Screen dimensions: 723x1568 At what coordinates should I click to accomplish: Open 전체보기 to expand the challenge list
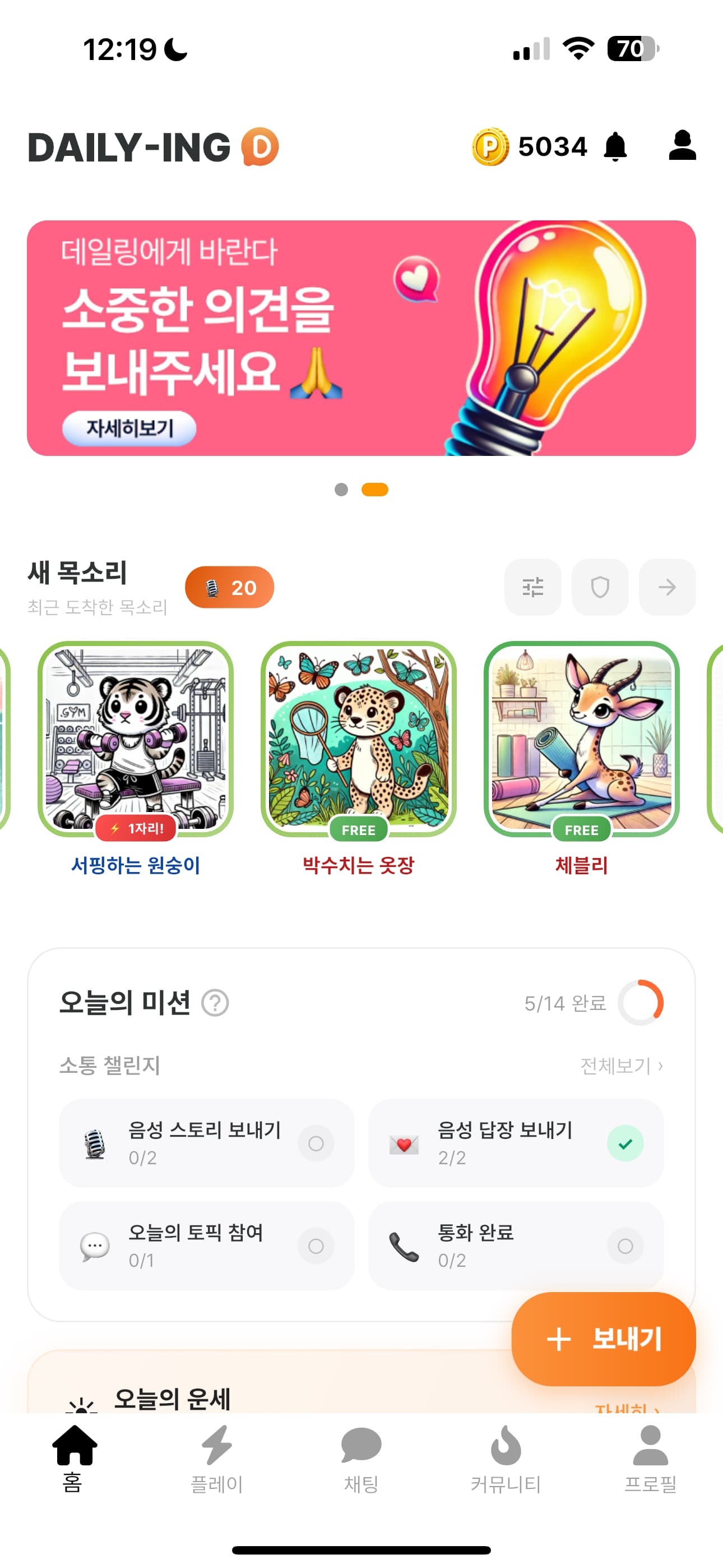pos(621,1065)
